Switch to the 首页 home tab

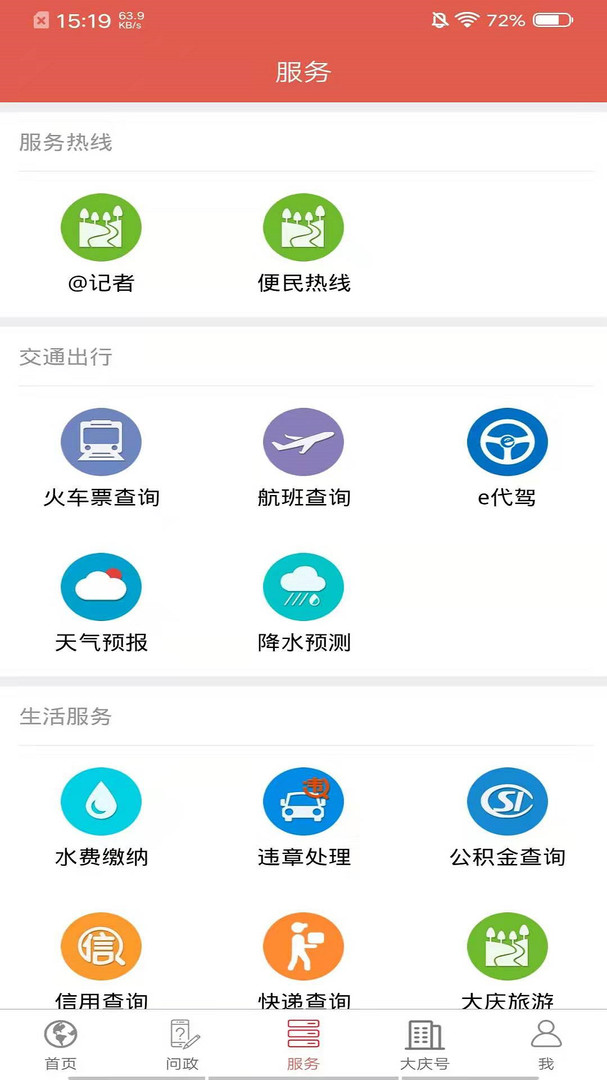(61, 1044)
